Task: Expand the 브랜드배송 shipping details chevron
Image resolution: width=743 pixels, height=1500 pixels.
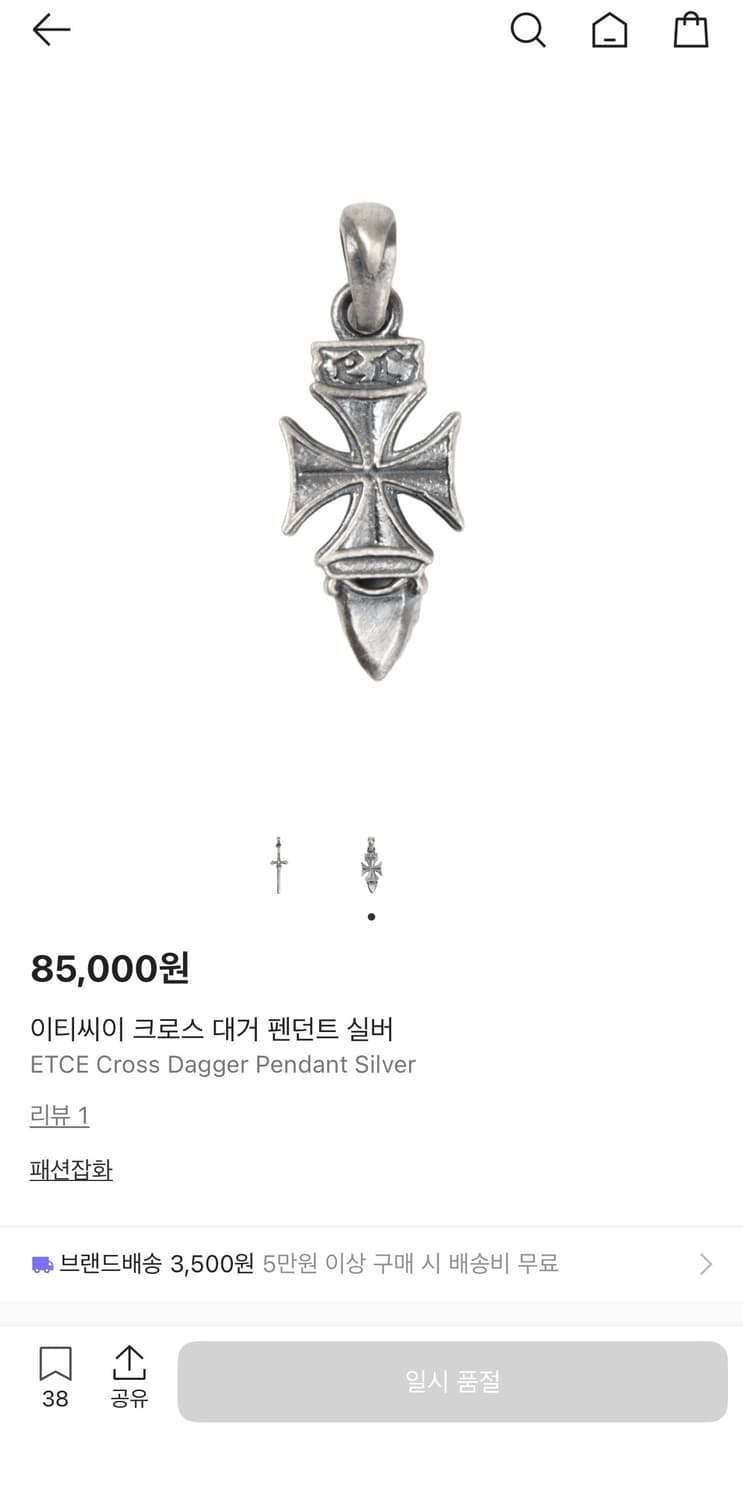Action: pos(705,1263)
